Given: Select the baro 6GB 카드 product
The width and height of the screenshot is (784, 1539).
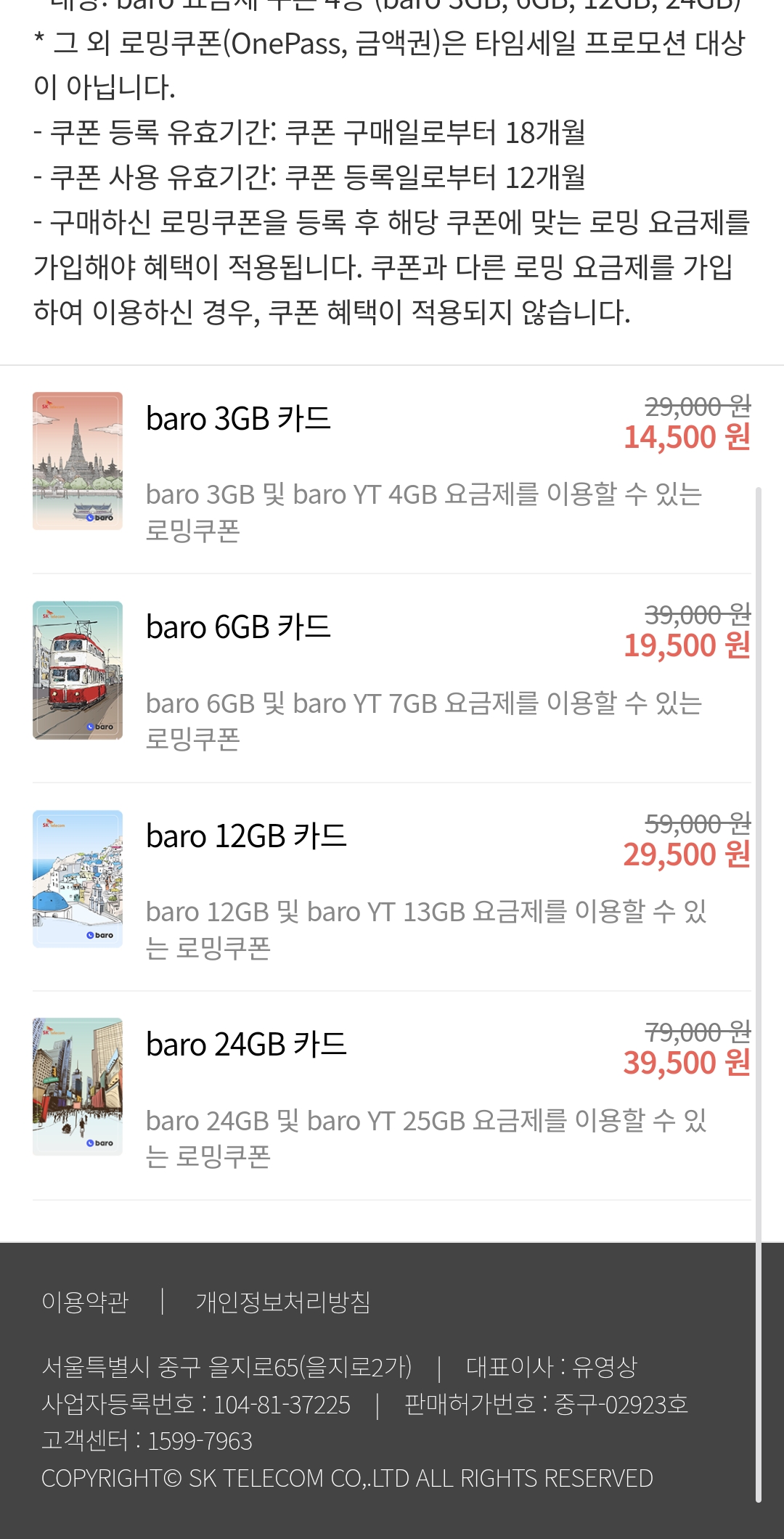Looking at the screenshot, I should [x=238, y=628].
